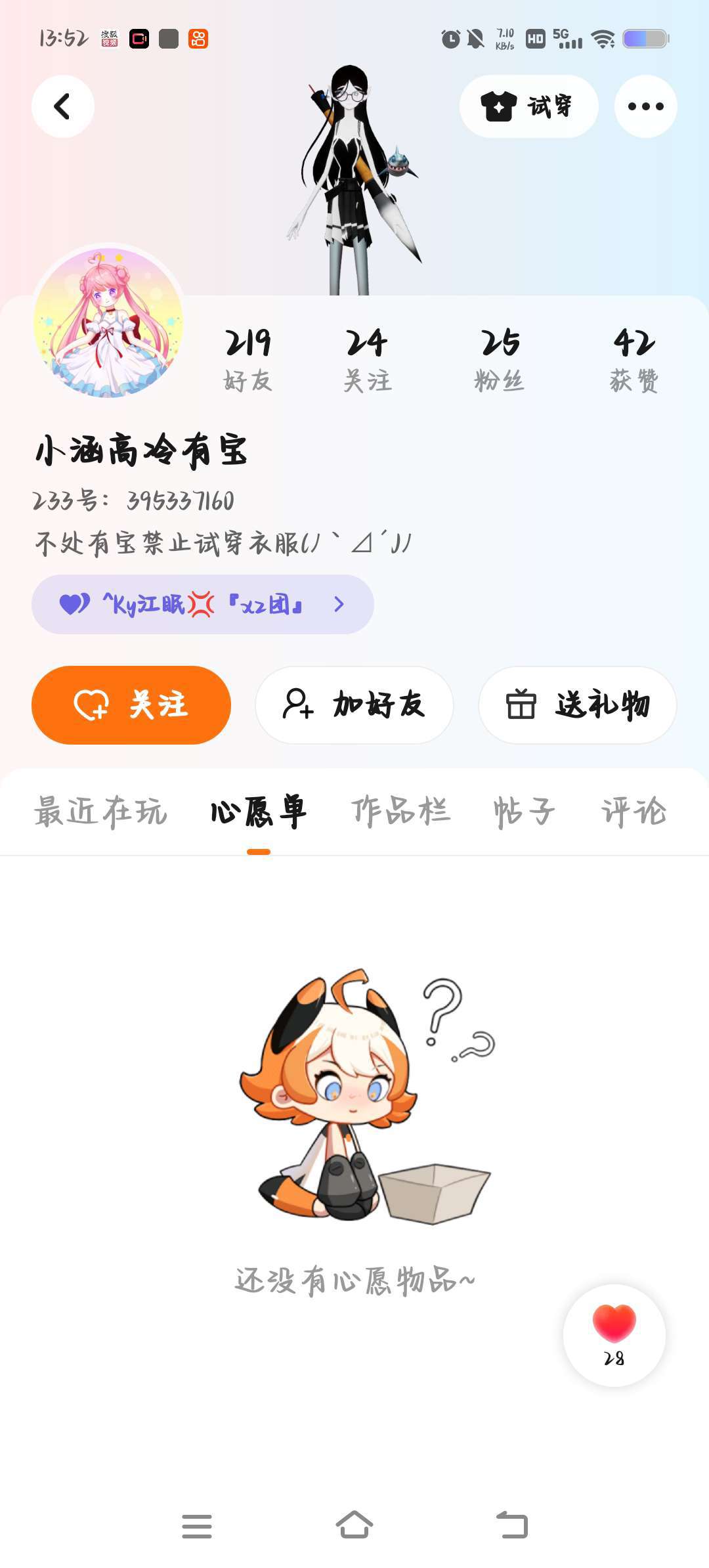Switch to the 作品栏 tab
This screenshot has height=1568, width=709.
(400, 812)
